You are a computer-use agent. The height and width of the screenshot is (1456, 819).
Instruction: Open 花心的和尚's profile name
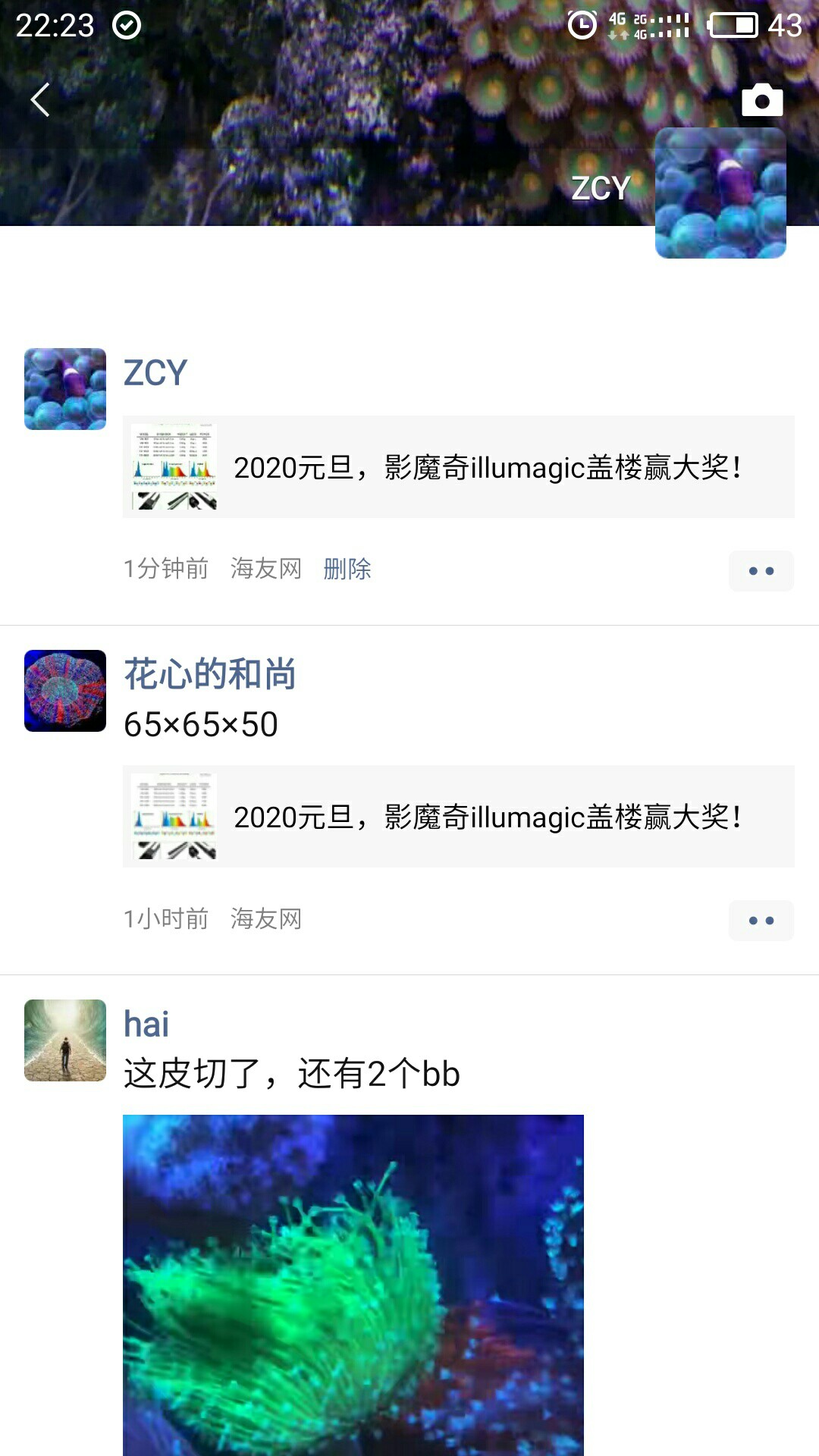point(209,674)
